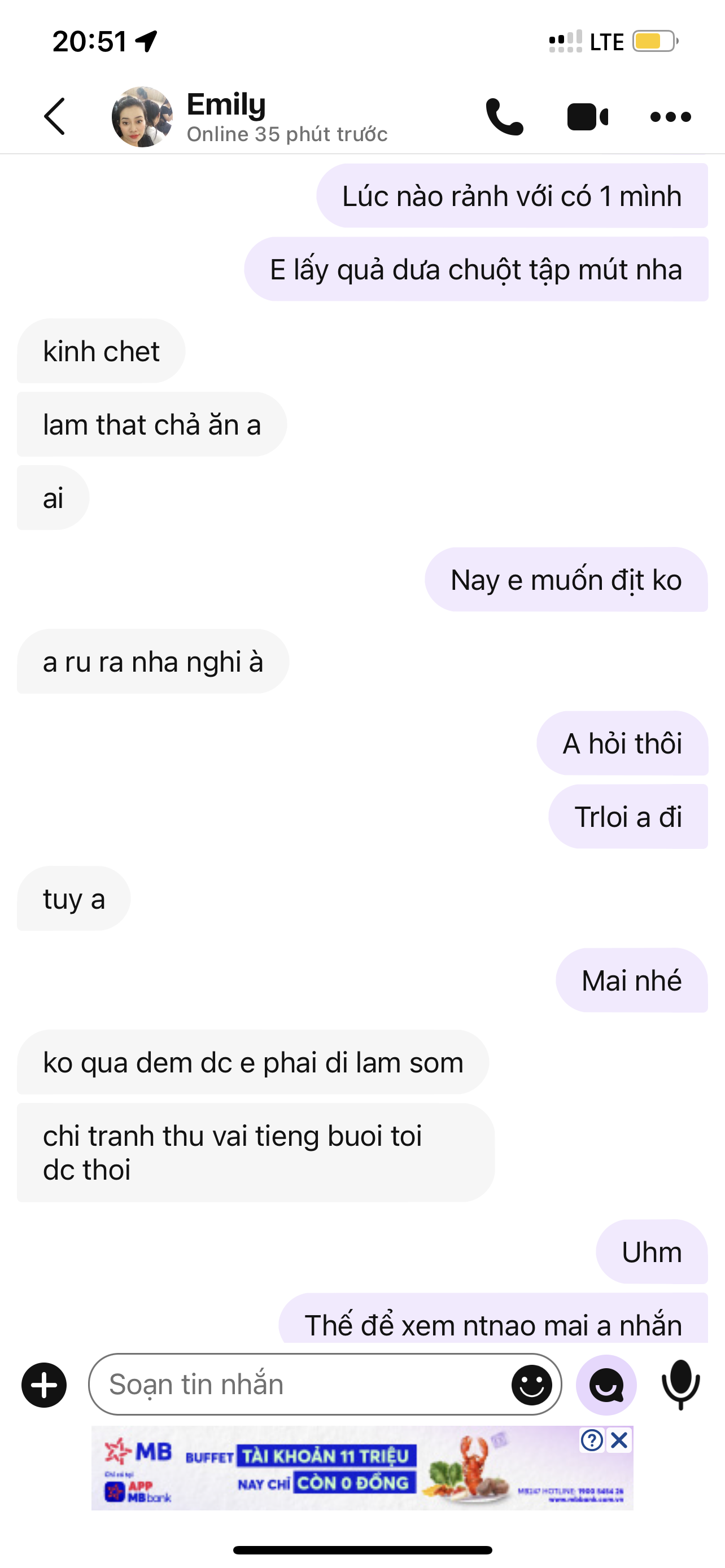
Task: Open Emily's profile picture
Action: click(x=142, y=116)
